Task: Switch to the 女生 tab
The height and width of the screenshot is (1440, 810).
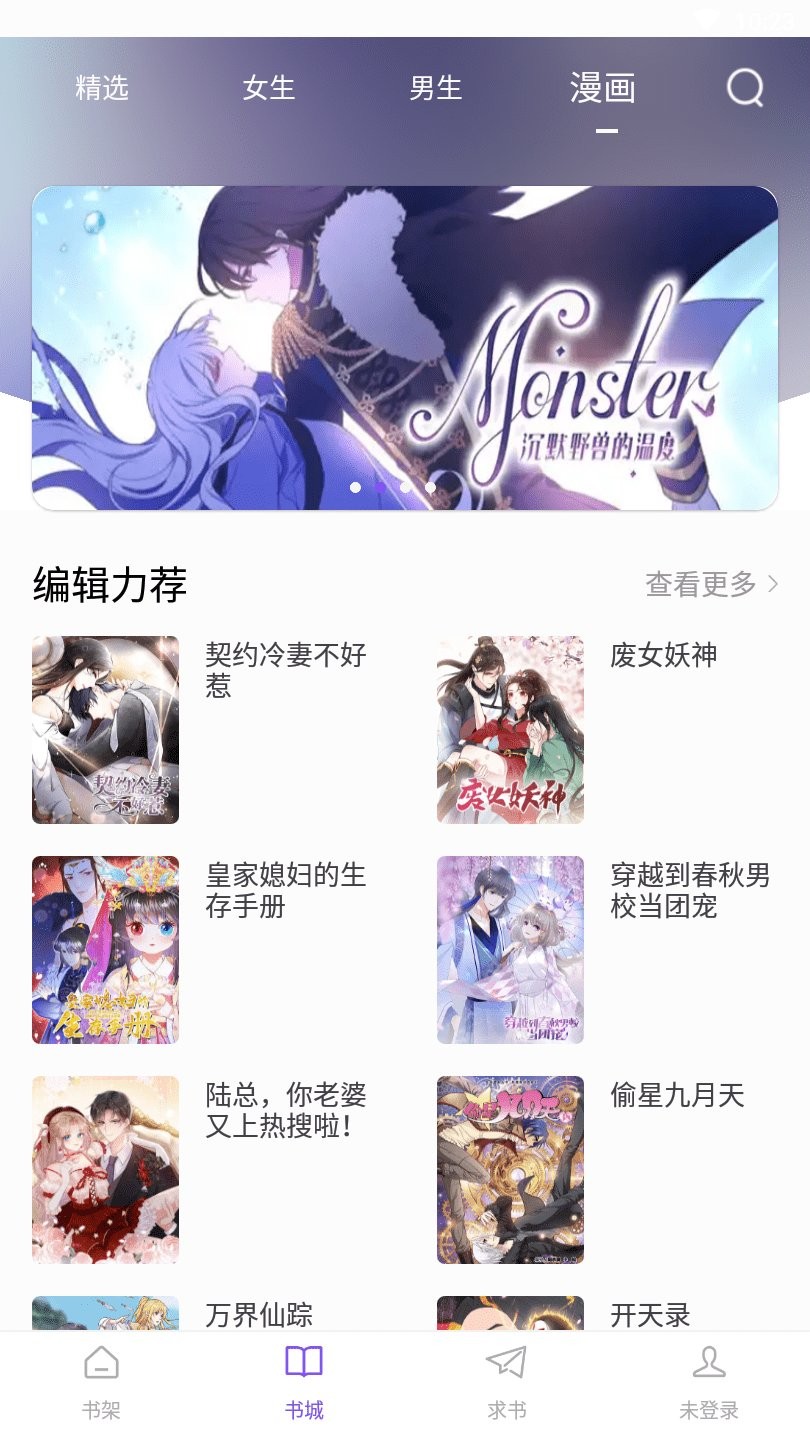Action: (268, 89)
